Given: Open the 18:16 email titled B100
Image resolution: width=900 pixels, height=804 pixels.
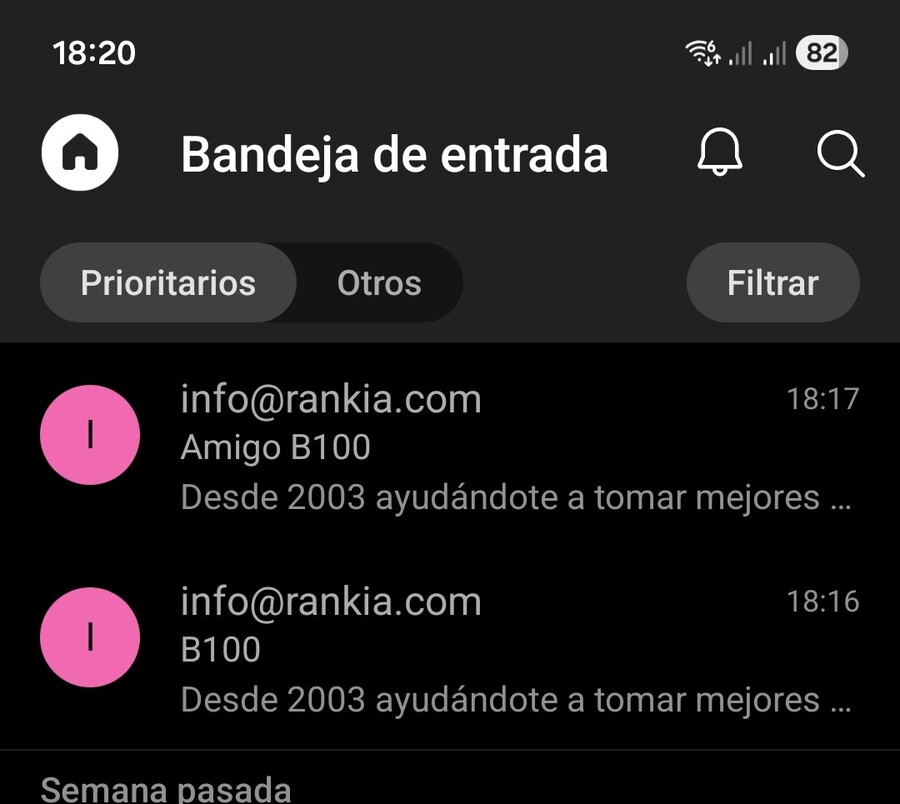Looking at the screenshot, I should tap(450, 648).
